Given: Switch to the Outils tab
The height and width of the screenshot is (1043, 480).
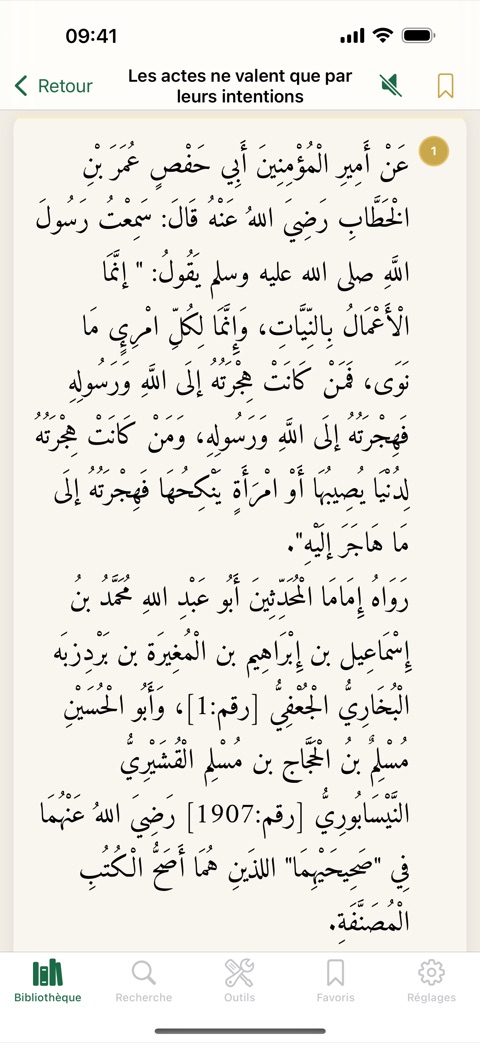Looking at the screenshot, I should tap(239, 982).
